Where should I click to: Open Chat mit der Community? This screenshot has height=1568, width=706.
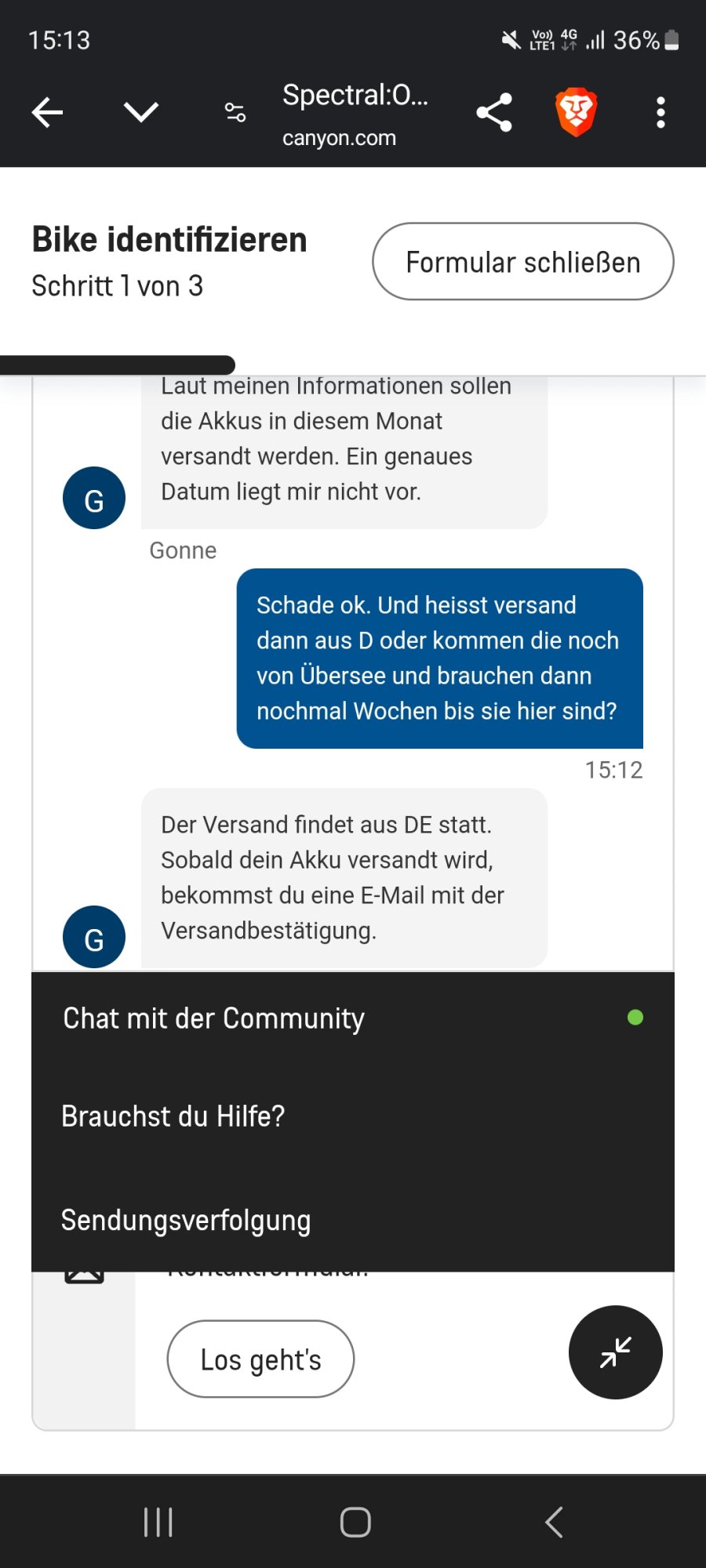click(213, 1018)
